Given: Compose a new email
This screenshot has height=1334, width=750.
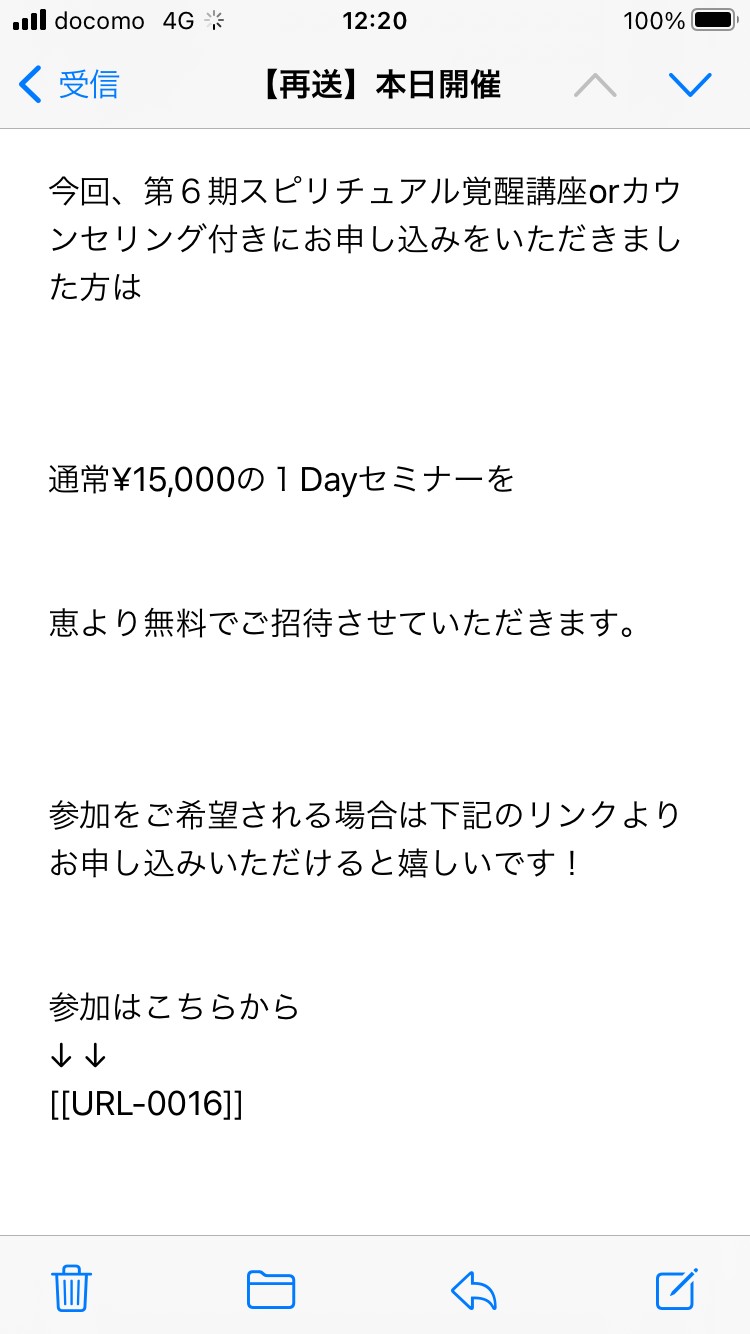Looking at the screenshot, I should tap(677, 1288).
